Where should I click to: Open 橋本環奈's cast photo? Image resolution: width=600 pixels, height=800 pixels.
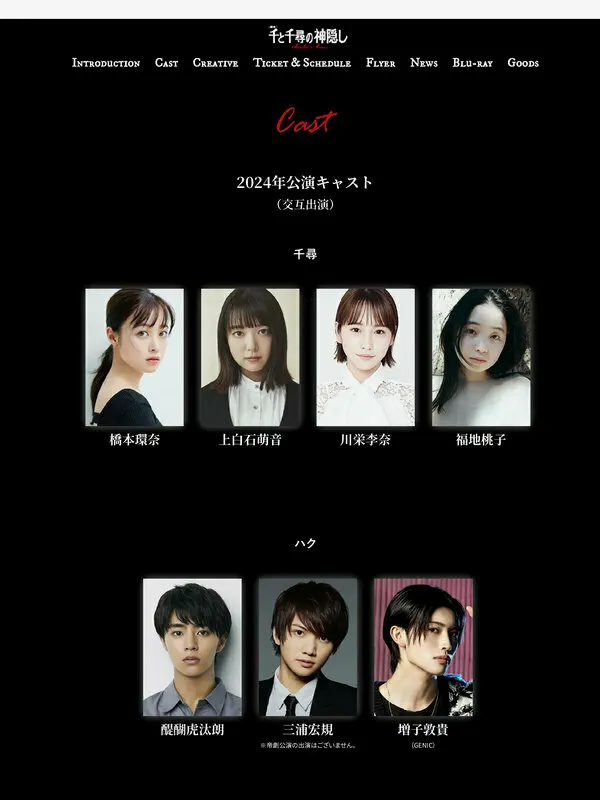pyautogui.click(x=135, y=357)
